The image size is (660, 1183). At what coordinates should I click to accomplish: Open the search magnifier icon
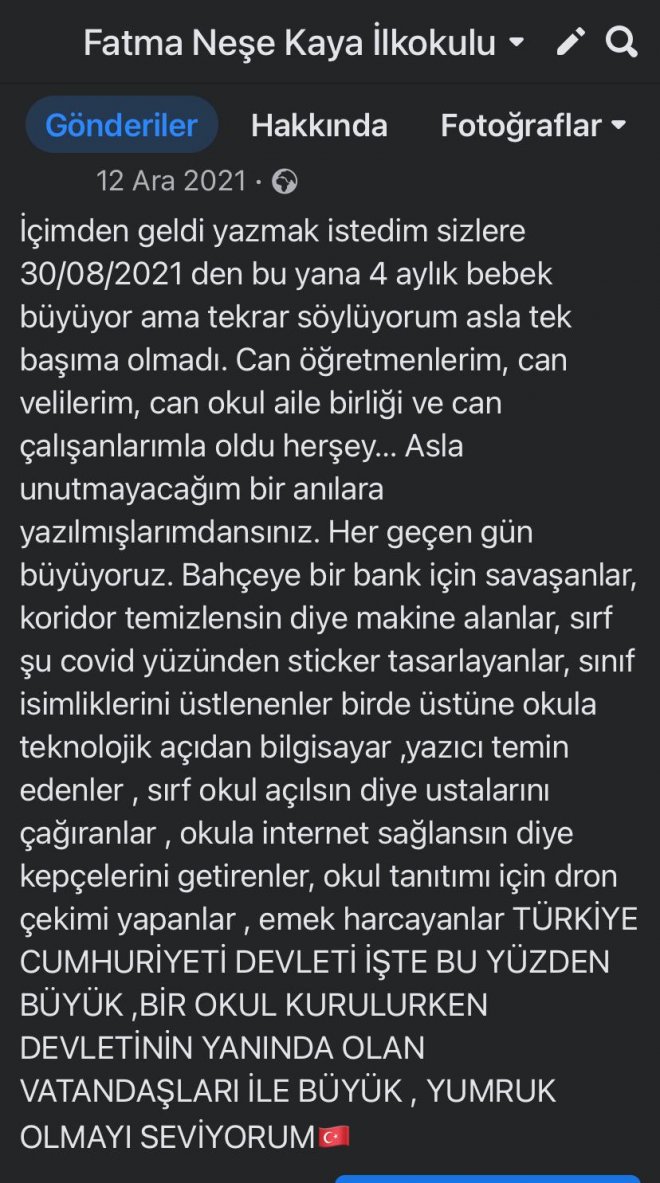pos(621,42)
